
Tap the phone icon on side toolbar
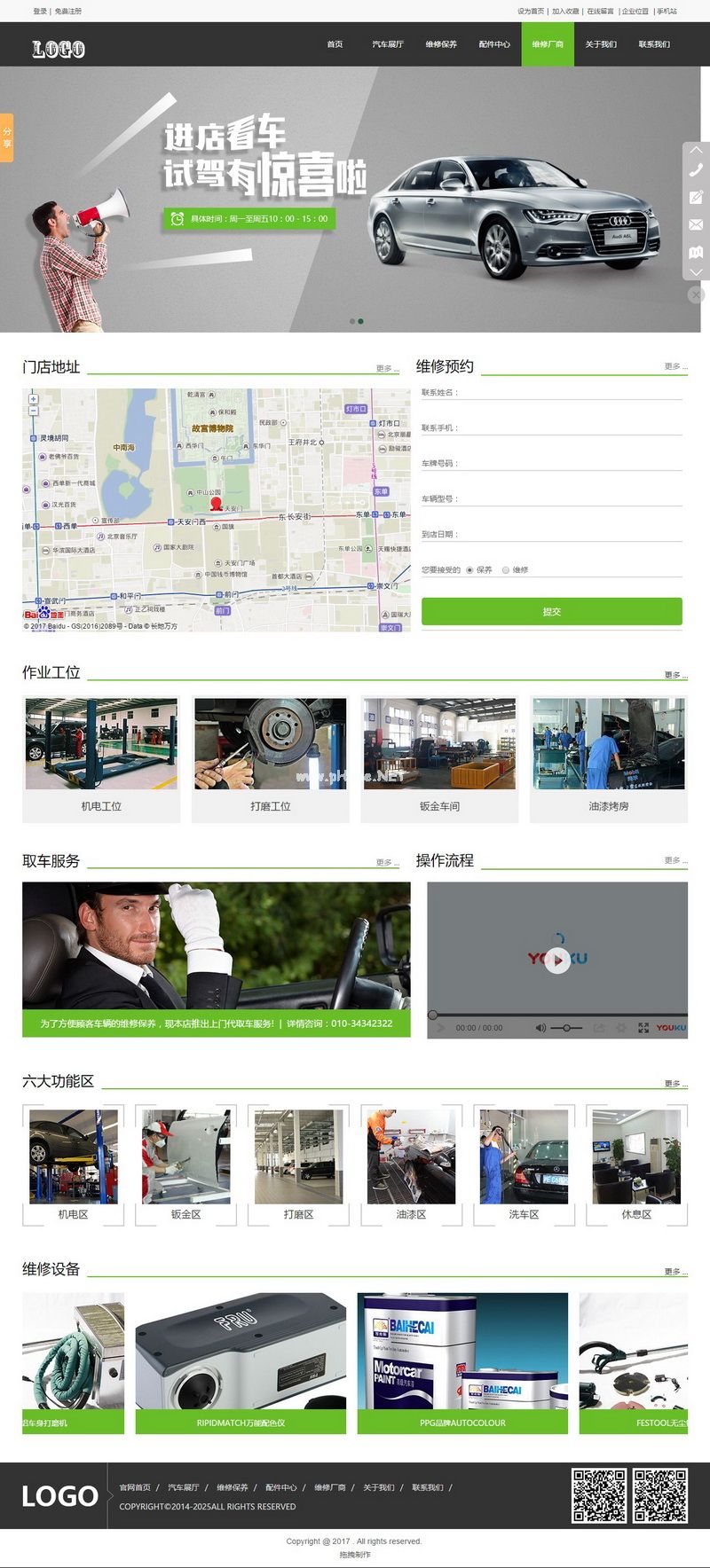[x=696, y=170]
